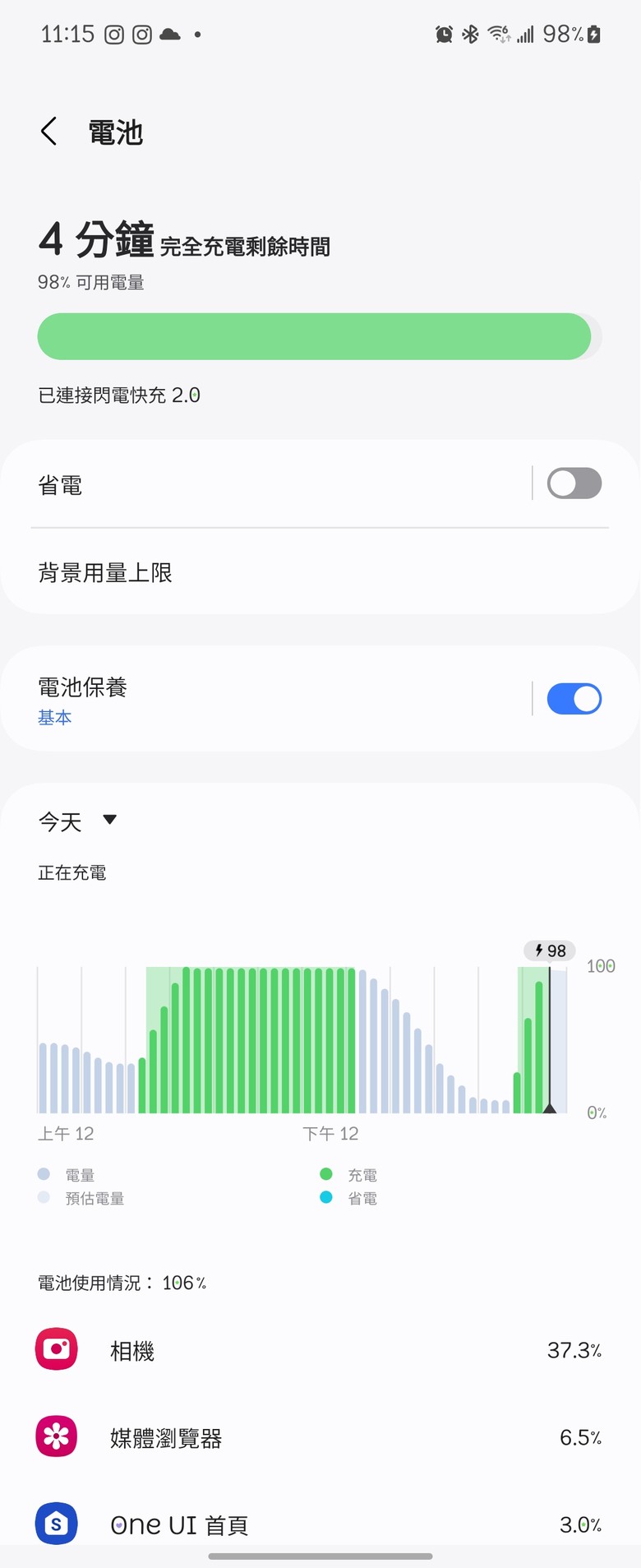Tap the 充電 green legend dot
This screenshot has width=641, height=1568.
pyautogui.click(x=326, y=1174)
